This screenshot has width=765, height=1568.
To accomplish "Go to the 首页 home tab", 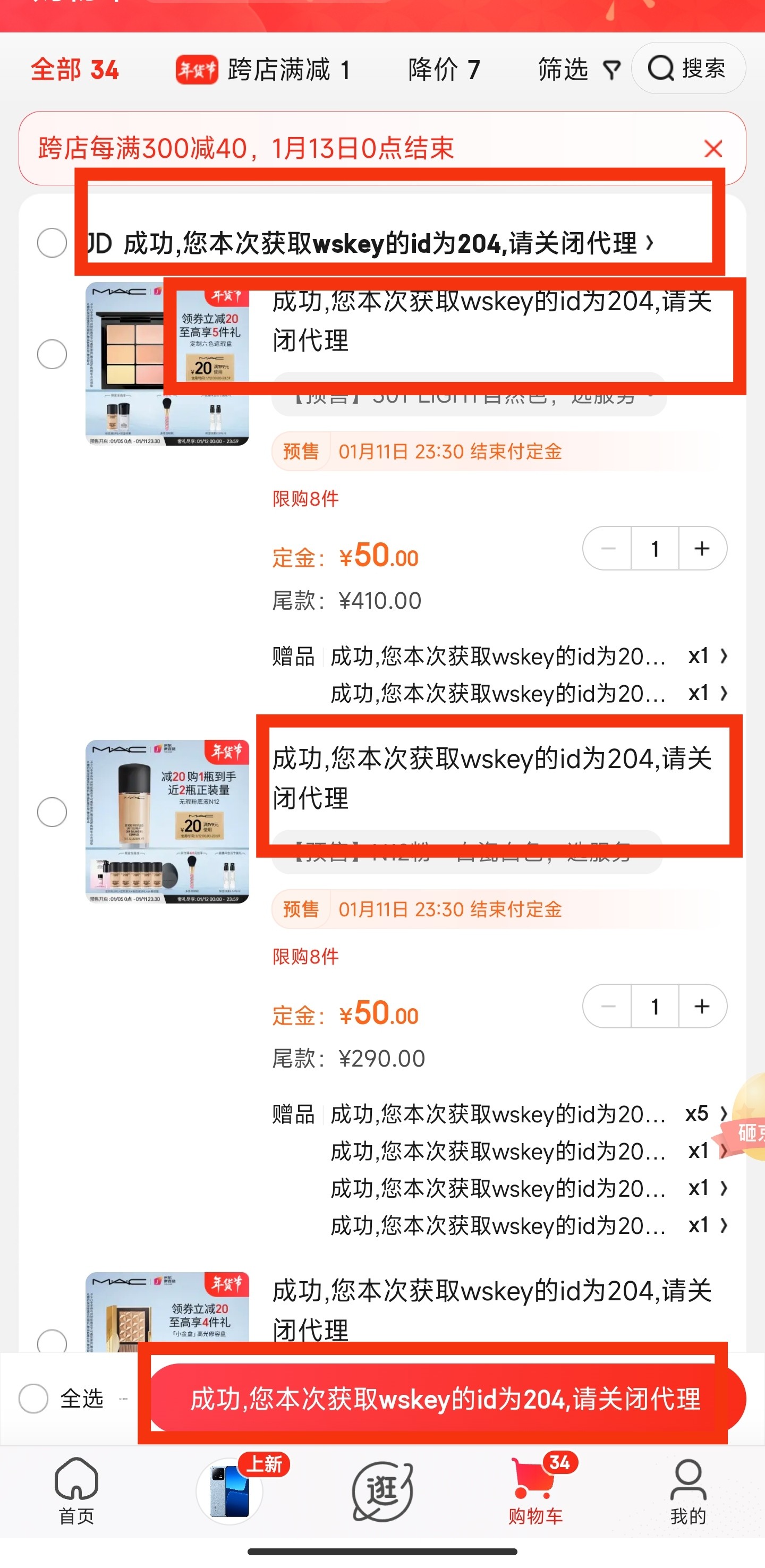I will [76, 1490].
